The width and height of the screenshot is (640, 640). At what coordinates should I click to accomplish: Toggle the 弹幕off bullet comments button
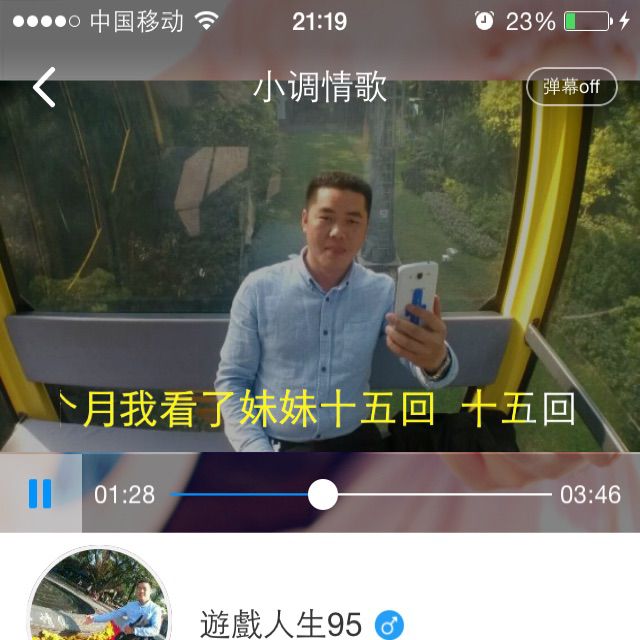point(571,87)
